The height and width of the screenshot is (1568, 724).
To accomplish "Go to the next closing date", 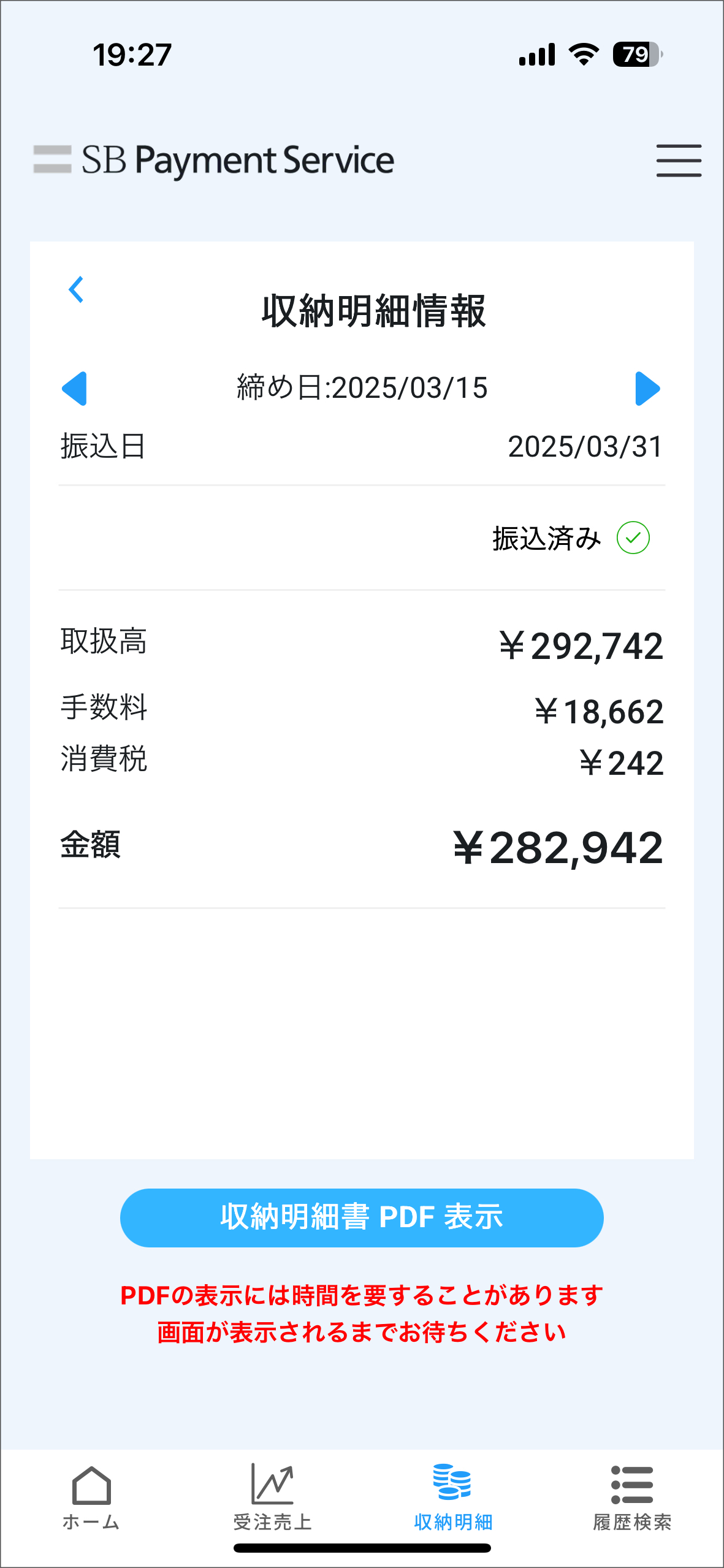I will 647,388.
